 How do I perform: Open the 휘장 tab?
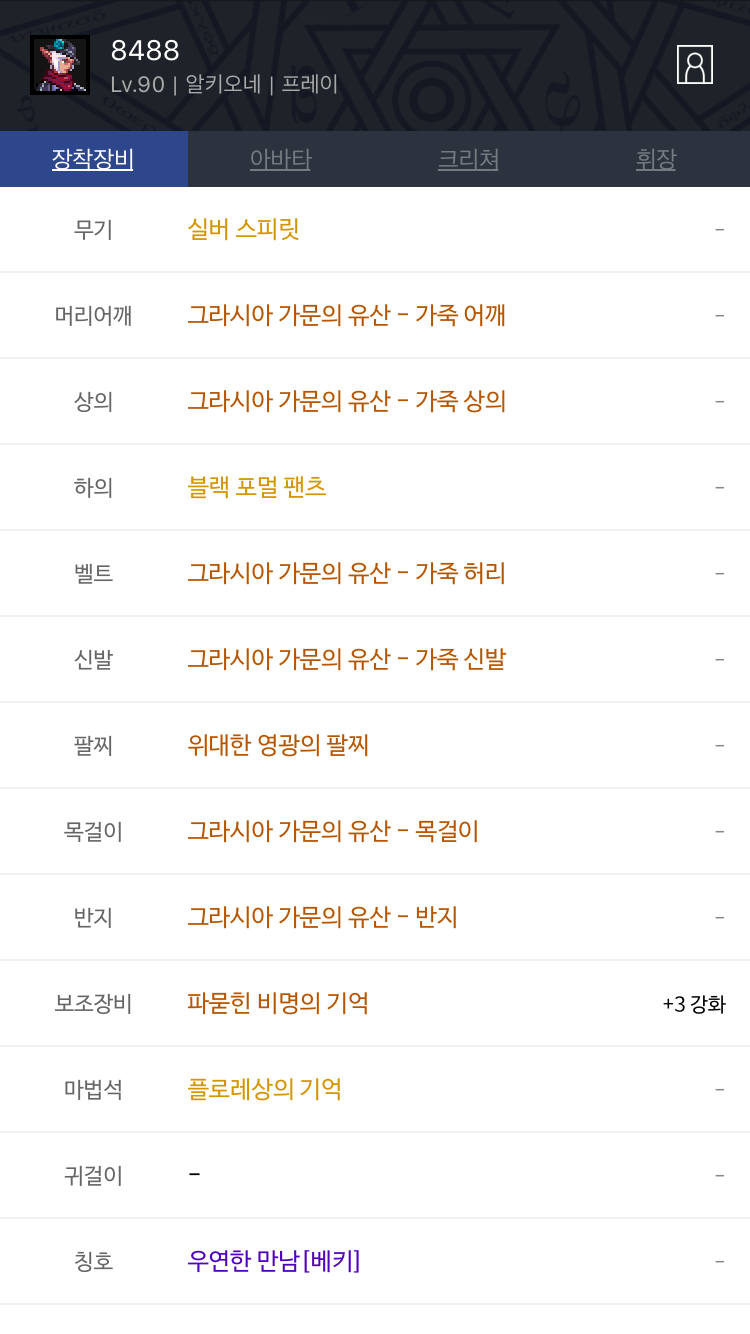656,159
